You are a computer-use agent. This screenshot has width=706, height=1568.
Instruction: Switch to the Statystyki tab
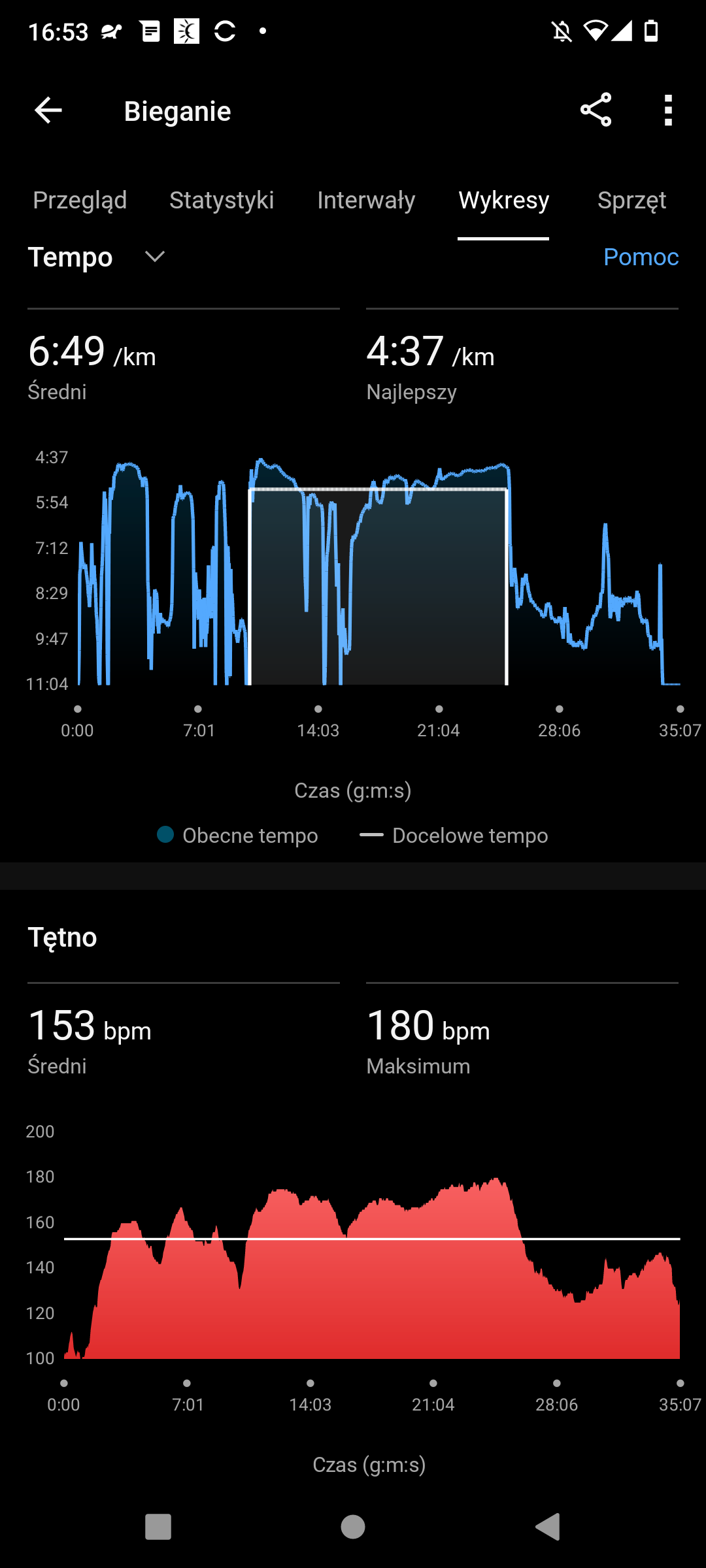click(x=222, y=200)
